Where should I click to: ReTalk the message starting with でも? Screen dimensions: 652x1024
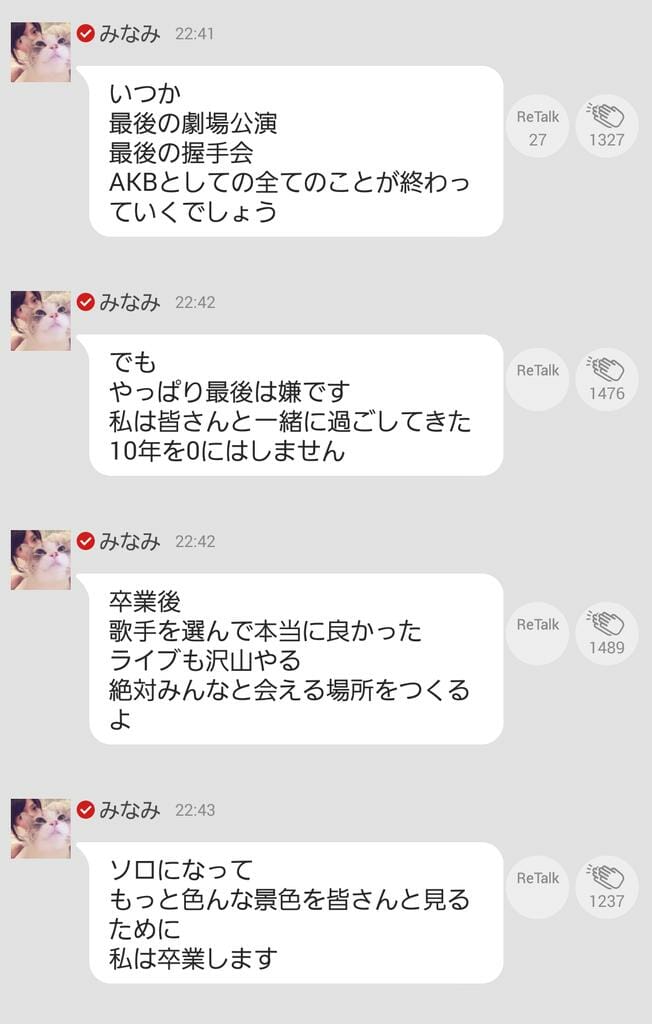(538, 379)
